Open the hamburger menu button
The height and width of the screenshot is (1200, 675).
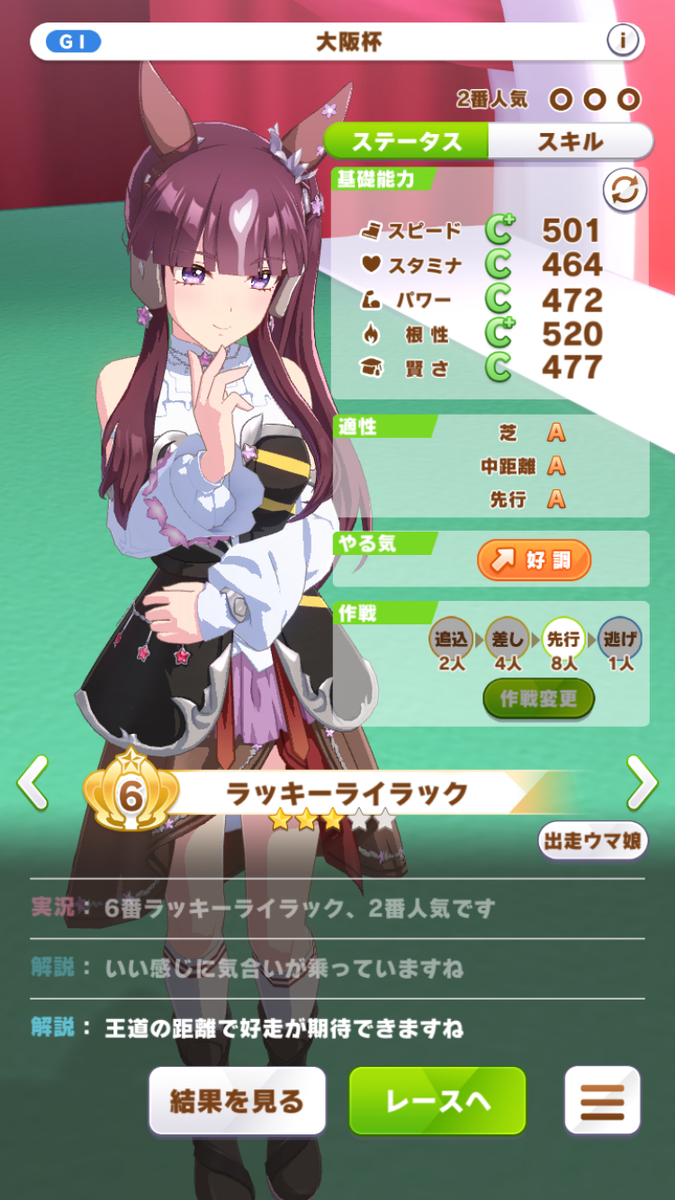pyautogui.click(x=602, y=1101)
